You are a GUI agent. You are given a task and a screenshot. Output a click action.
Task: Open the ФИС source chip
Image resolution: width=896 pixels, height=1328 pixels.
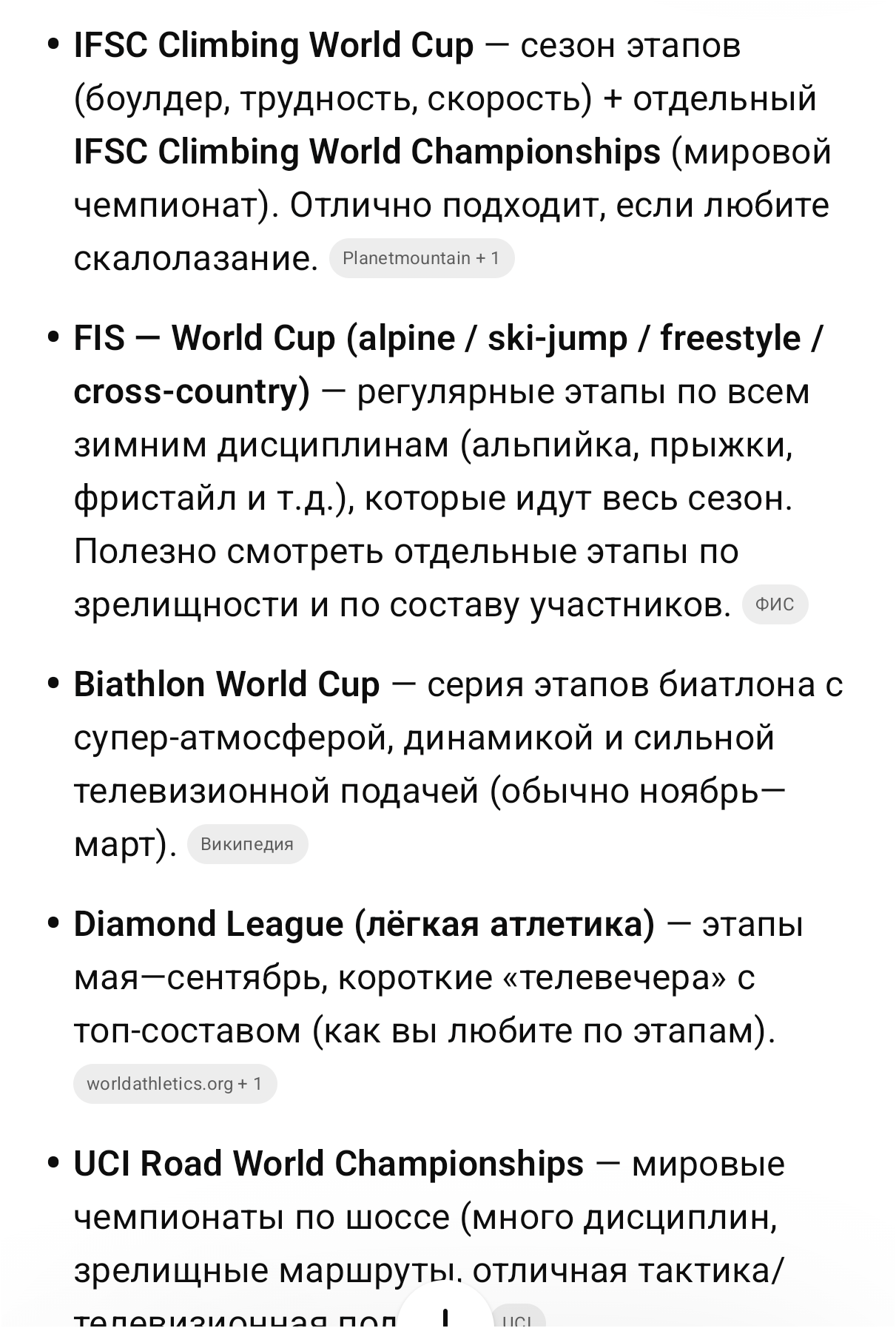[x=775, y=604]
